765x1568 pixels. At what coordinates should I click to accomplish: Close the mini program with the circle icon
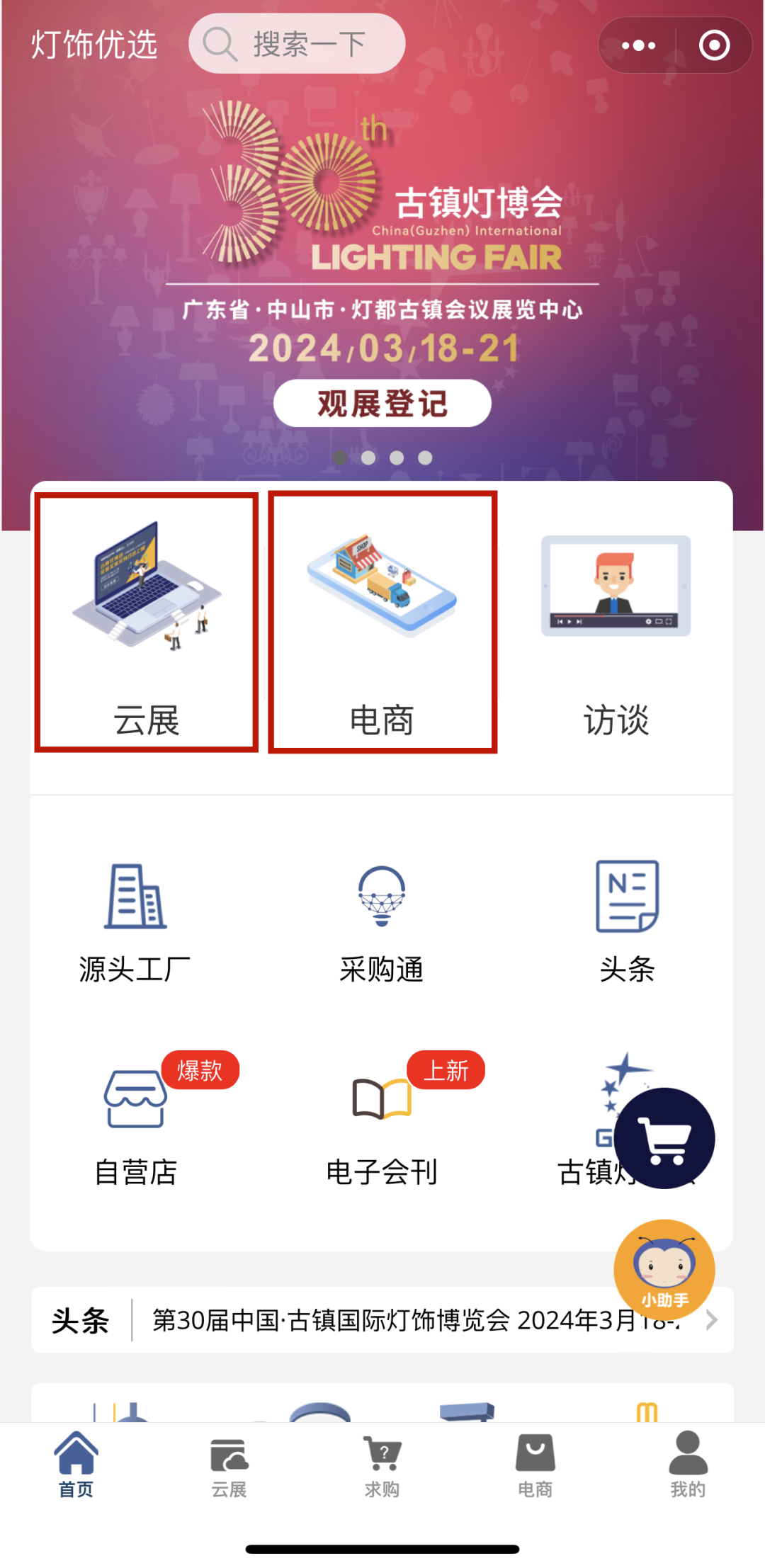click(714, 45)
